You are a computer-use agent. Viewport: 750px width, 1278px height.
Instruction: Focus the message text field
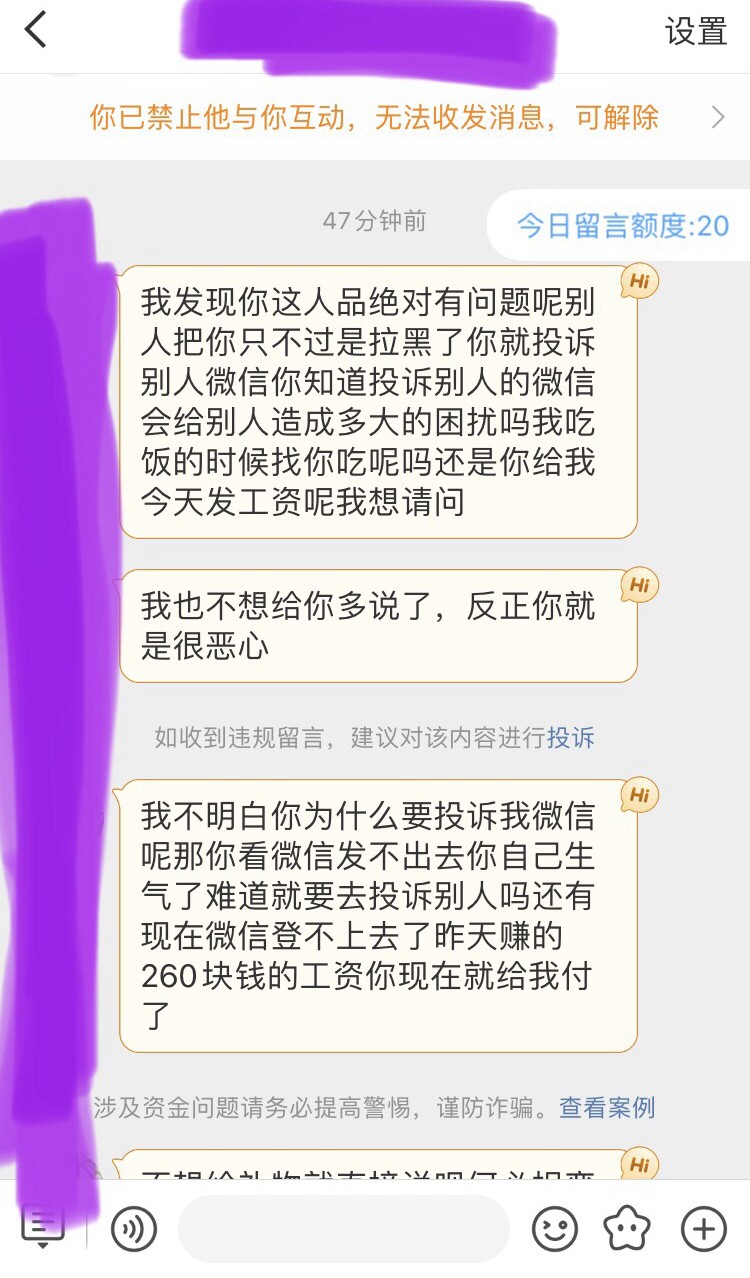click(343, 1228)
